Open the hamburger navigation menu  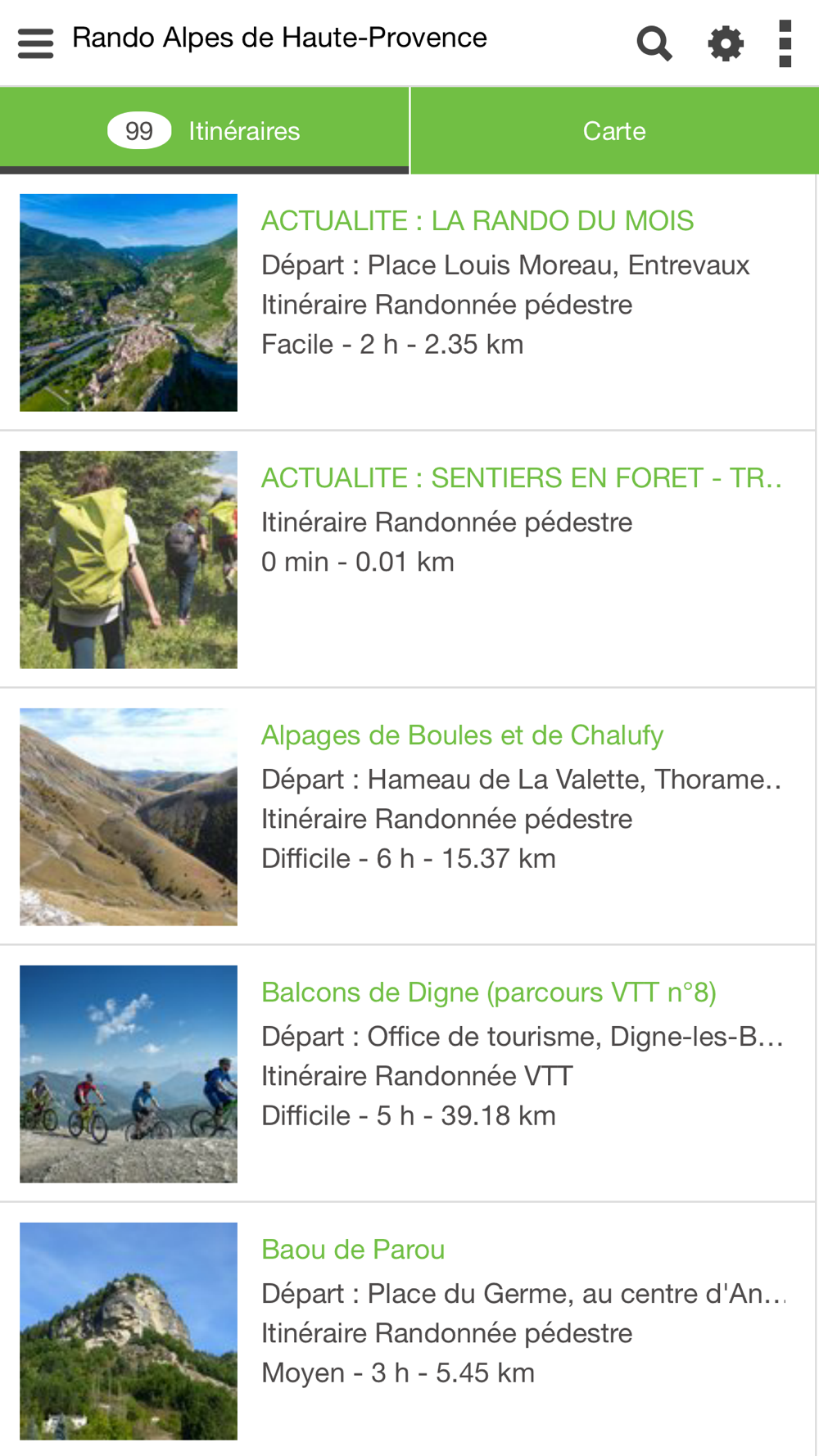click(35, 43)
